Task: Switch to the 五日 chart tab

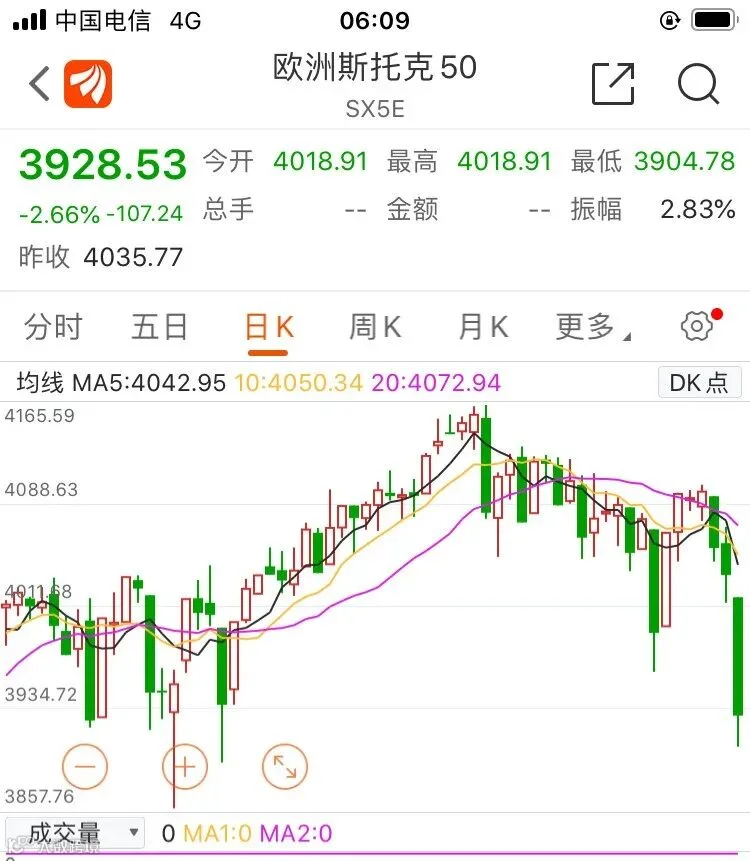Action: [x=160, y=327]
